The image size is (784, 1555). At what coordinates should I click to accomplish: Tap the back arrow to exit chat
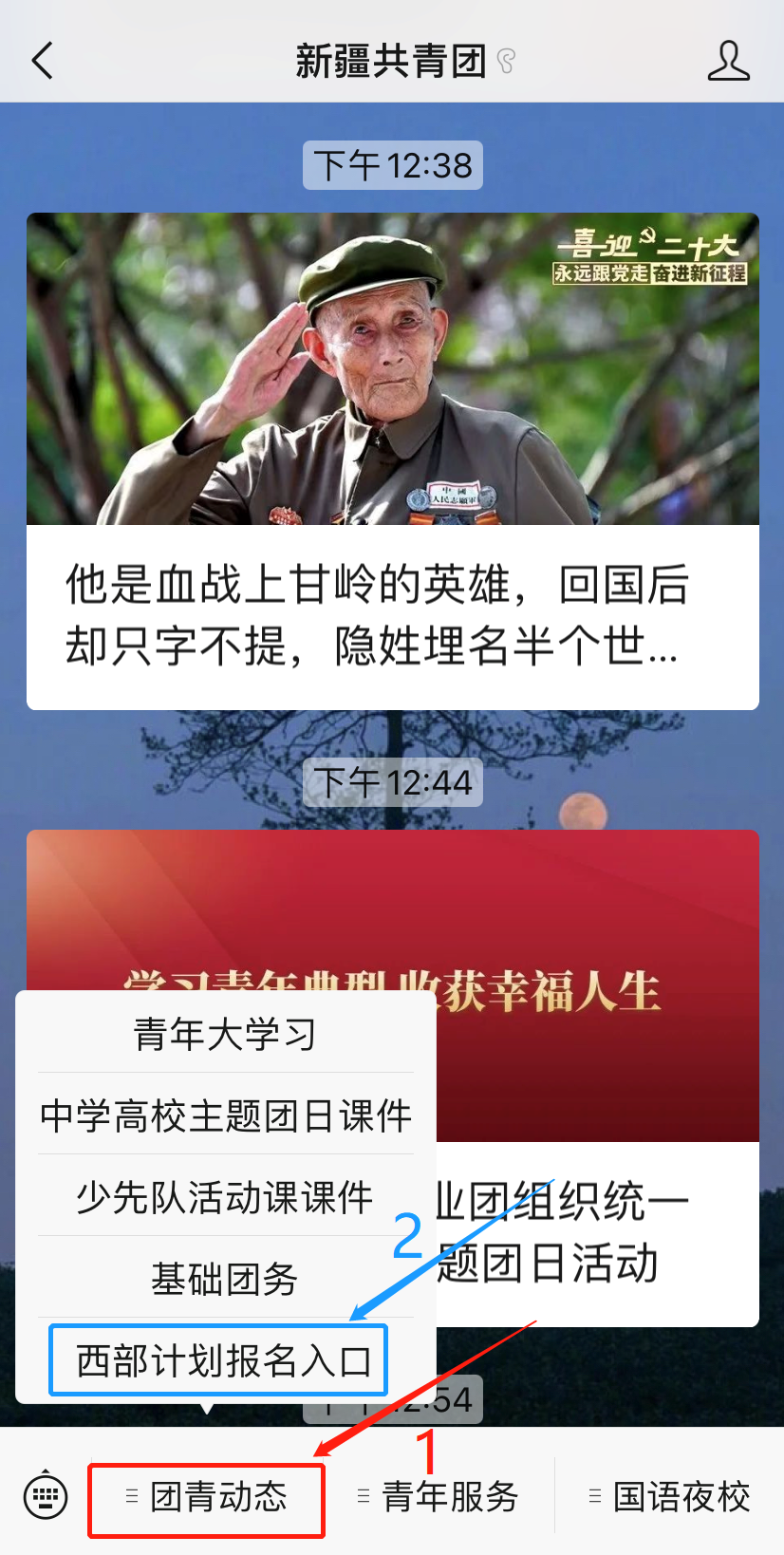pyautogui.click(x=40, y=60)
